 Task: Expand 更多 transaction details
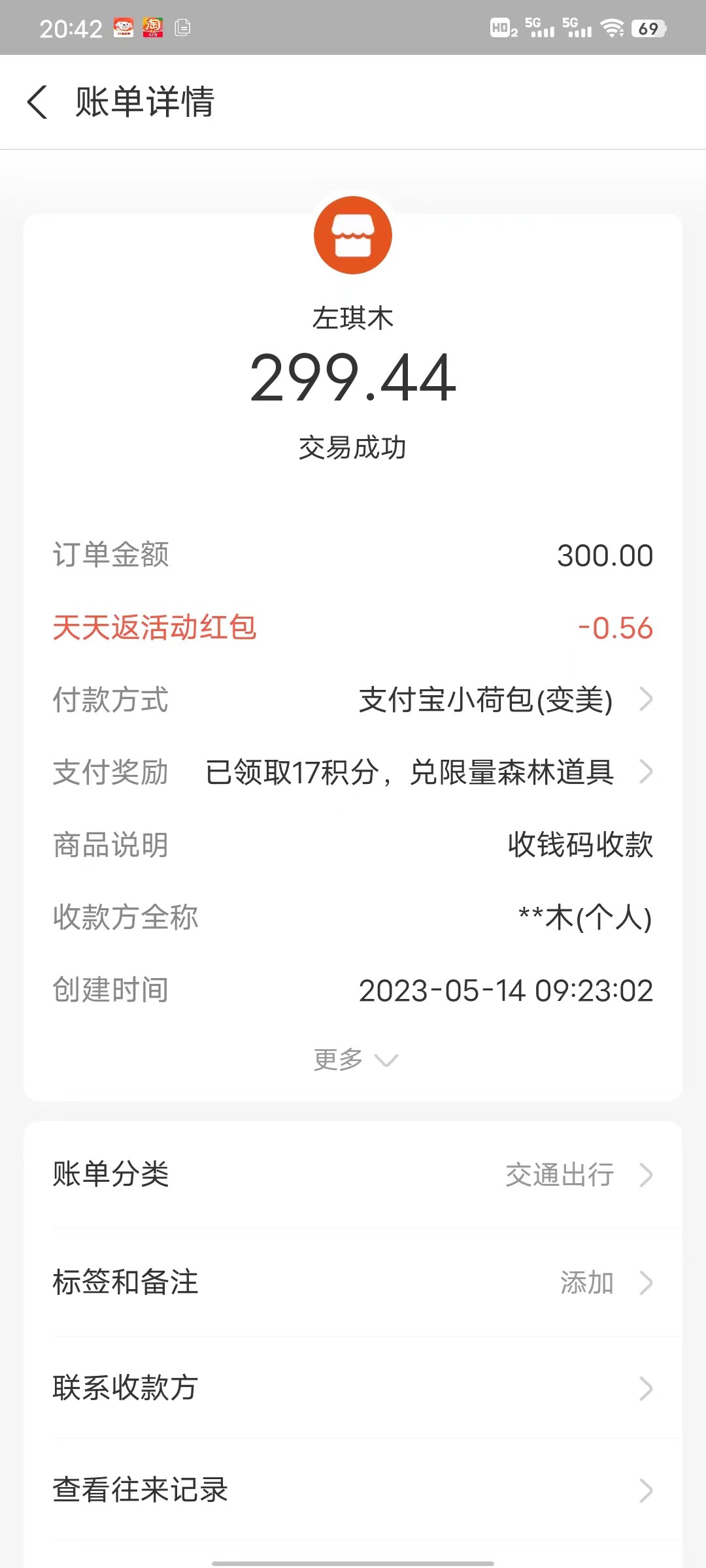[x=354, y=1059]
